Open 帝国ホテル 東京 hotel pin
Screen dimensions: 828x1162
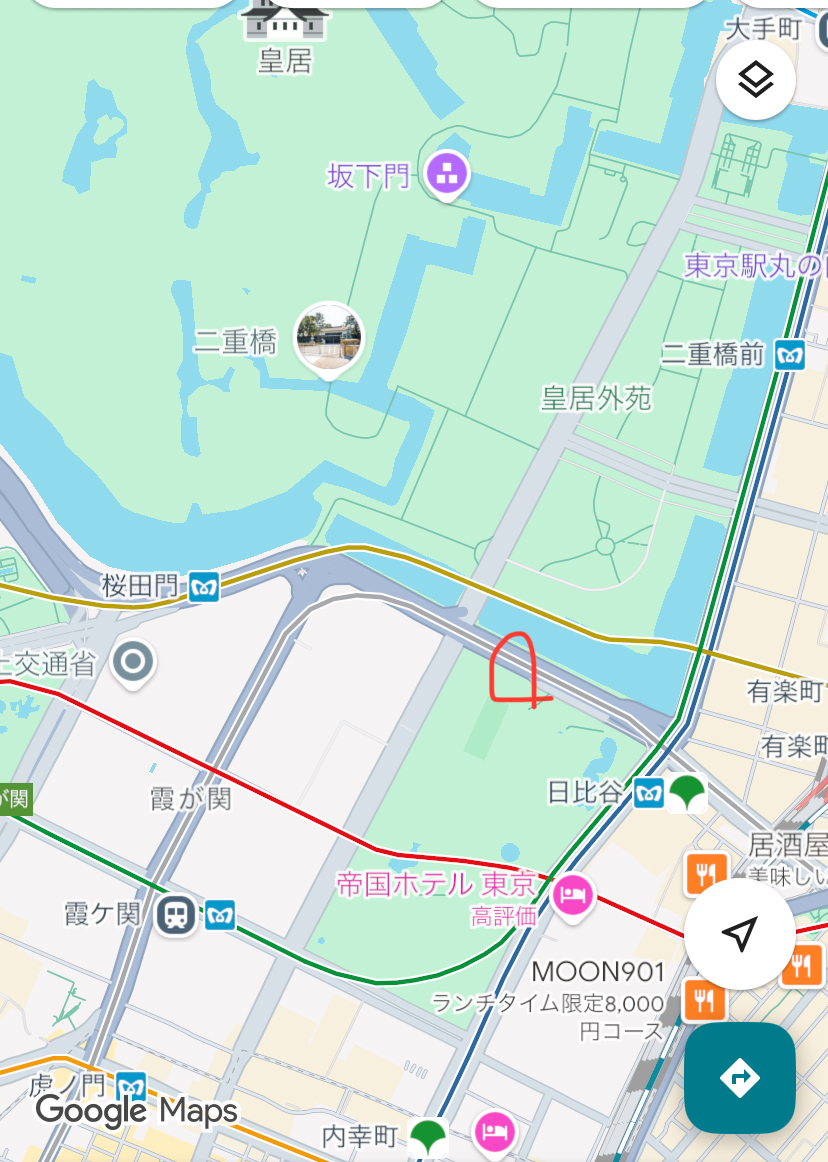[573, 892]
